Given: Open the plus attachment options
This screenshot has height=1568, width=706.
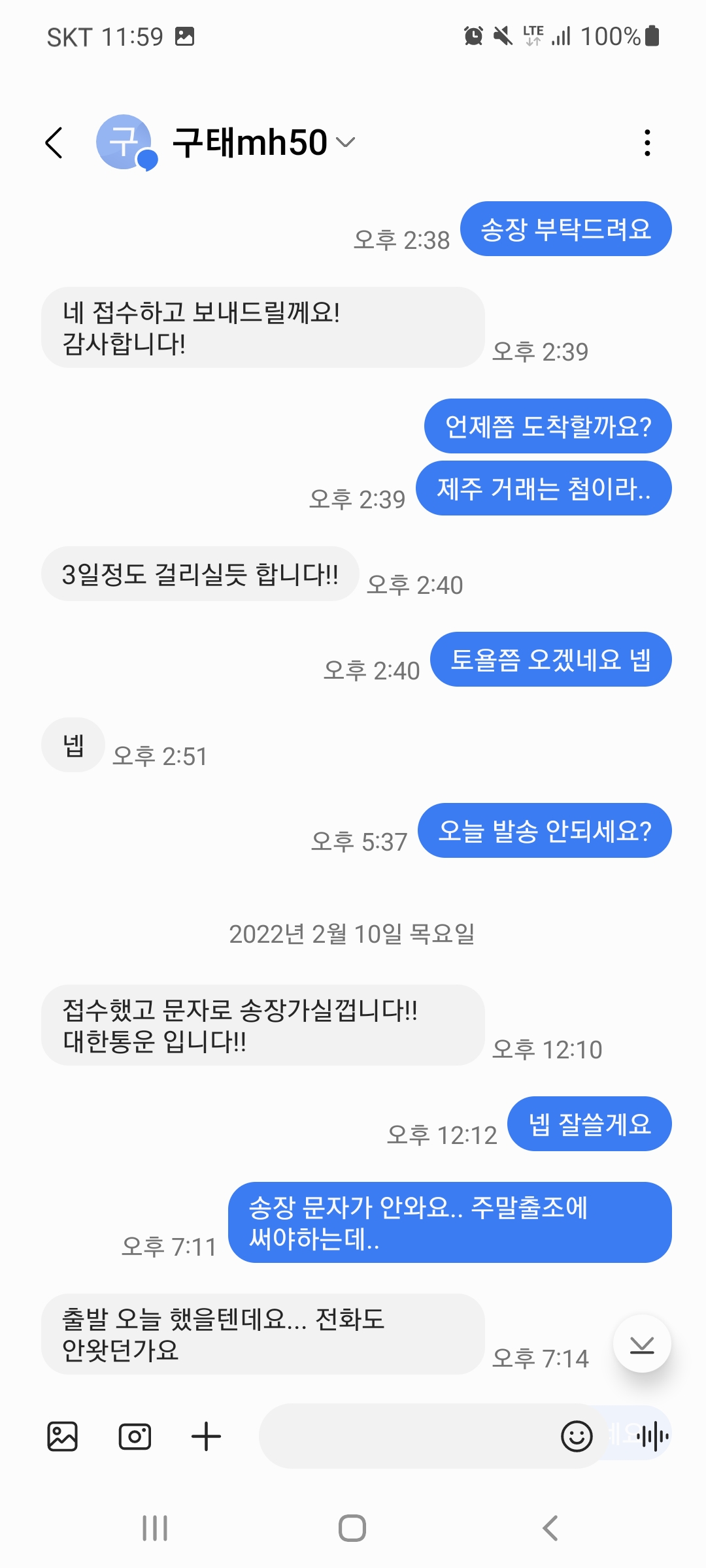Looking at the screenshot, I should [x=206, y=1436].
